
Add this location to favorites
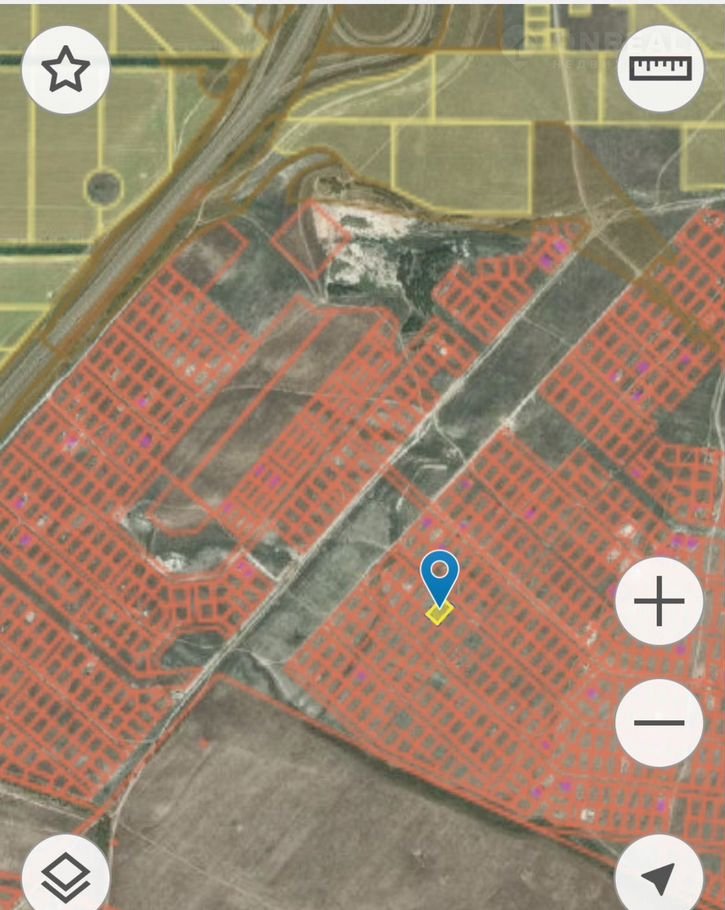coord(66,69)
